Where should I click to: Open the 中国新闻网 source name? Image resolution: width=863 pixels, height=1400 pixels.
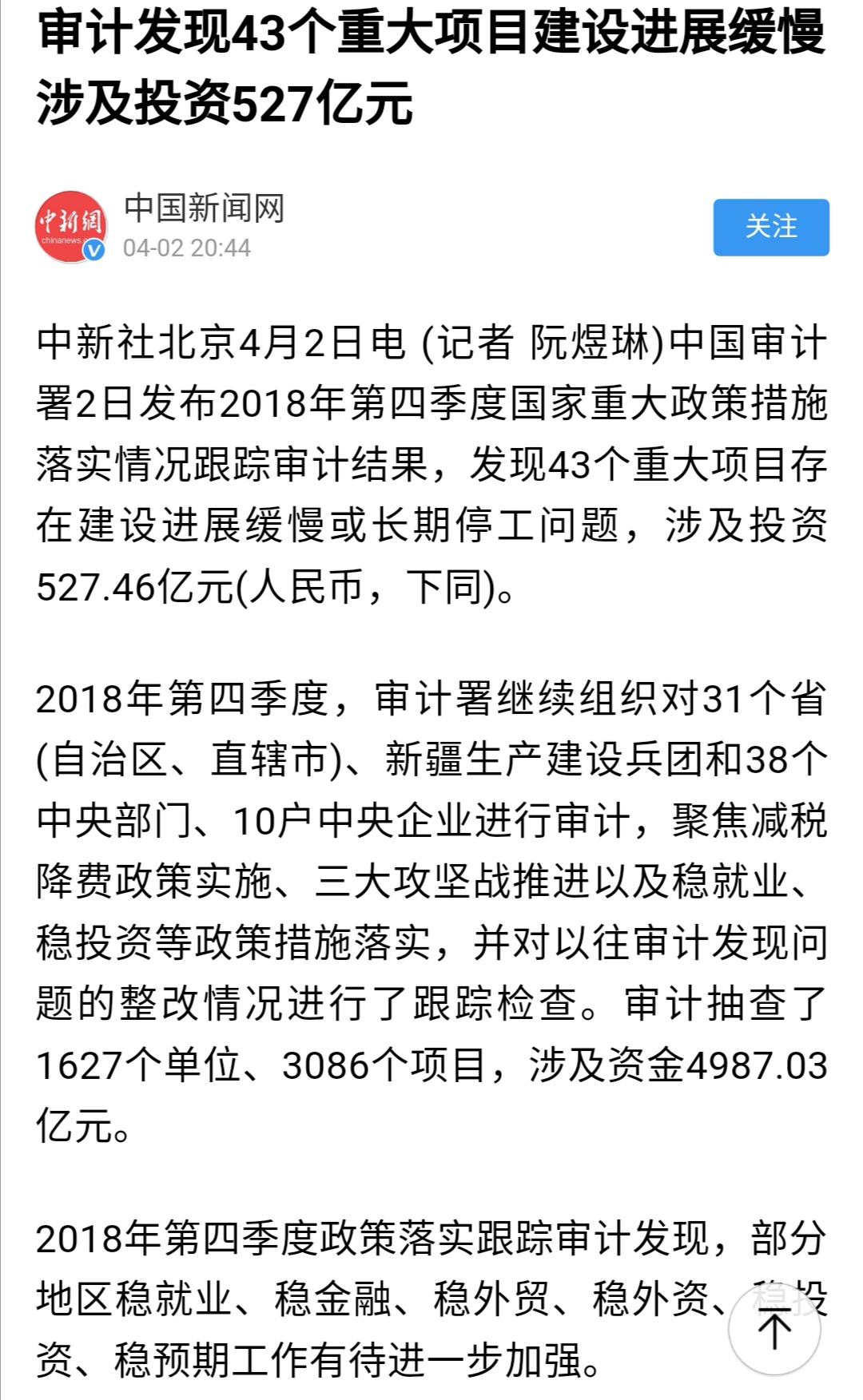pos(205,208)
